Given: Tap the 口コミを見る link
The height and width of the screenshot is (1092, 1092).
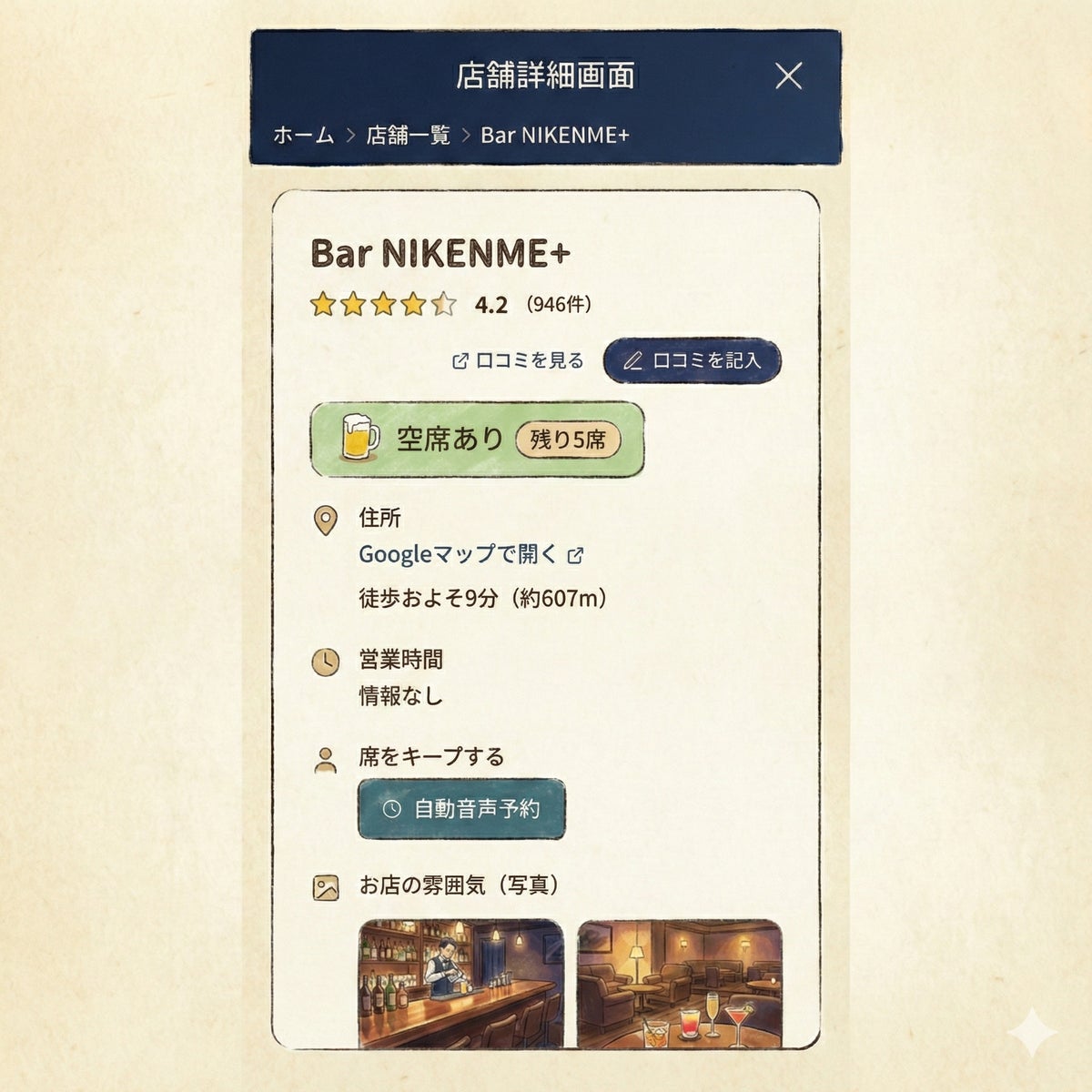Looking at the screenshot, I should 519,360.
